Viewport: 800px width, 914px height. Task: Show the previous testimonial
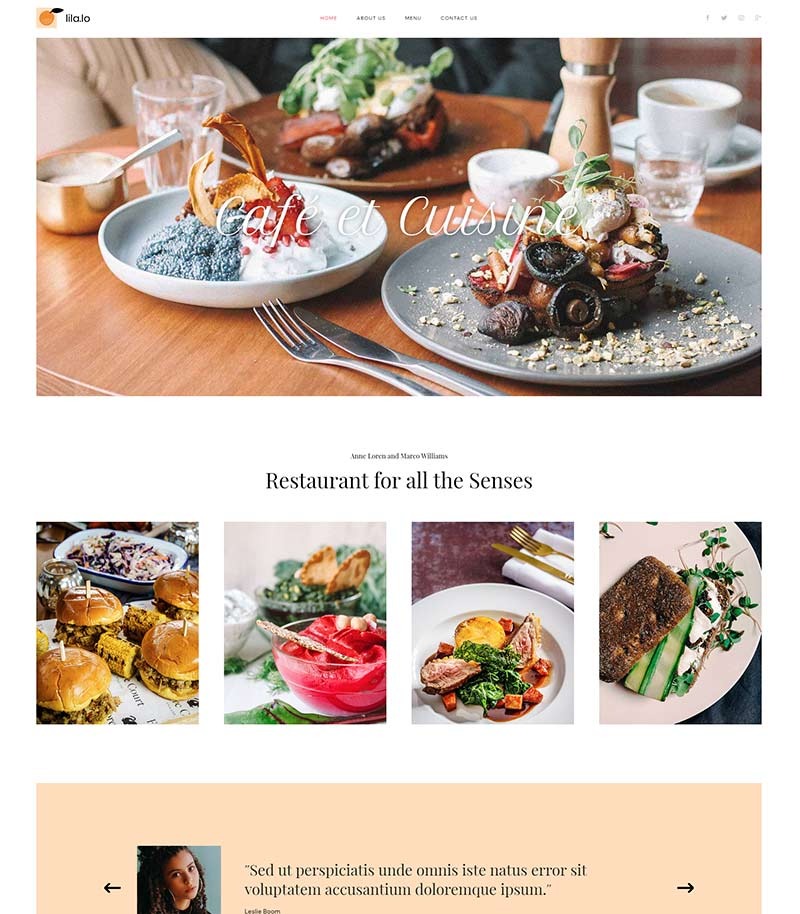point(112,887)
